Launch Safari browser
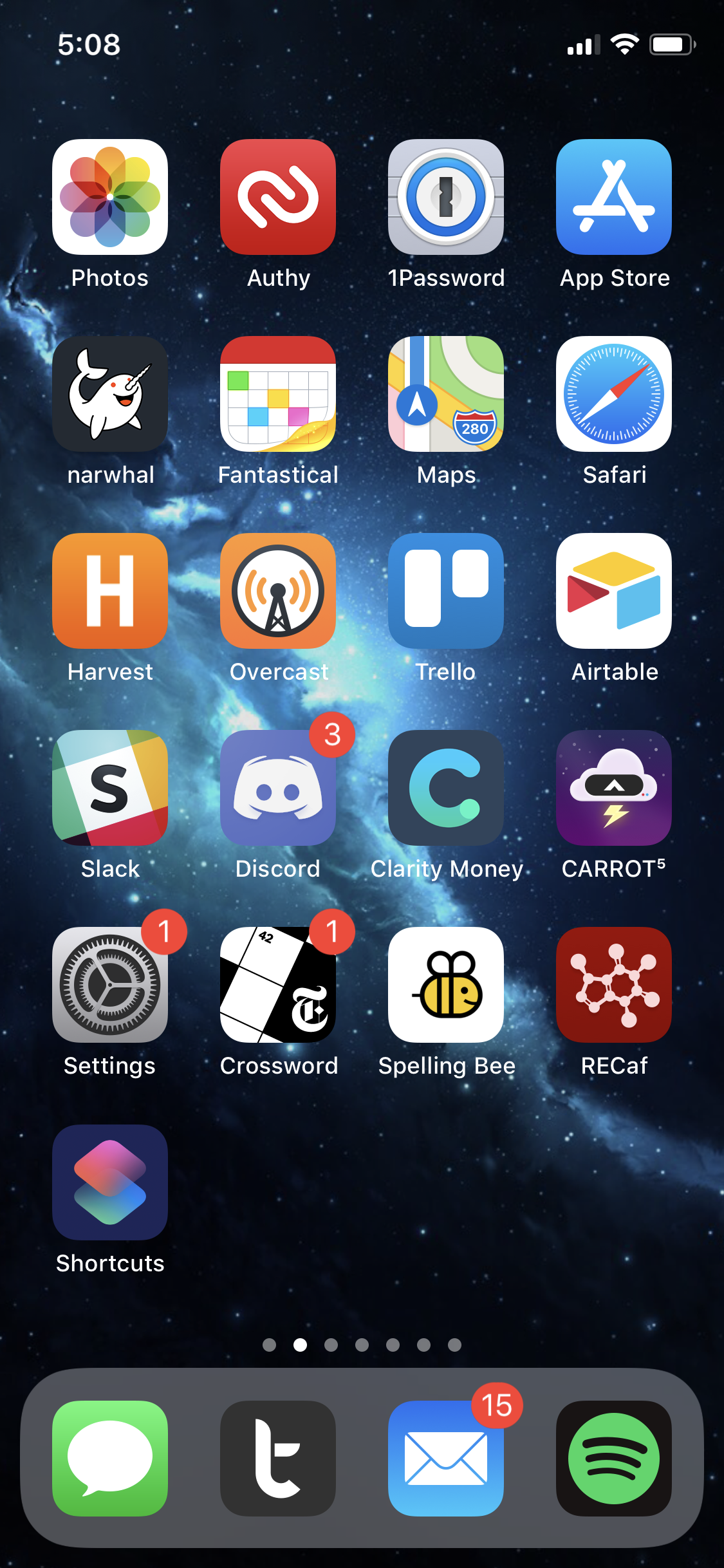 pos(614,394)
